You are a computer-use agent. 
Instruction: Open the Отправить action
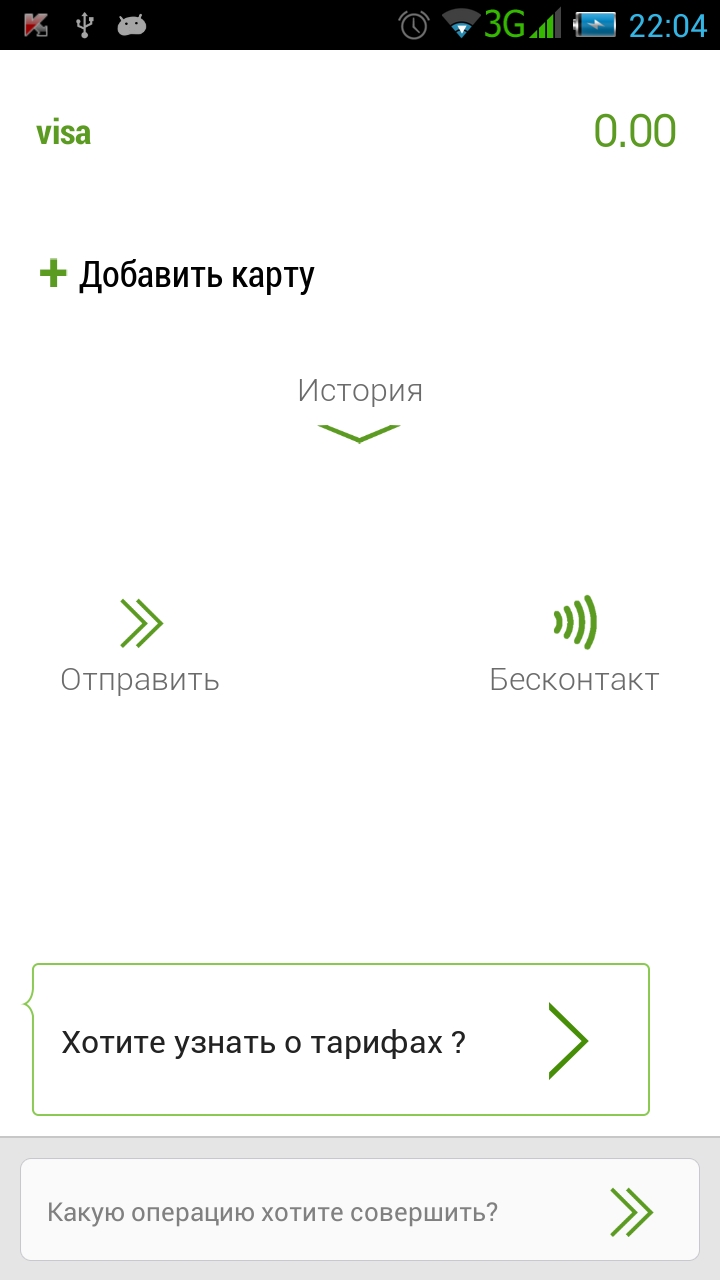click(140, 646)
